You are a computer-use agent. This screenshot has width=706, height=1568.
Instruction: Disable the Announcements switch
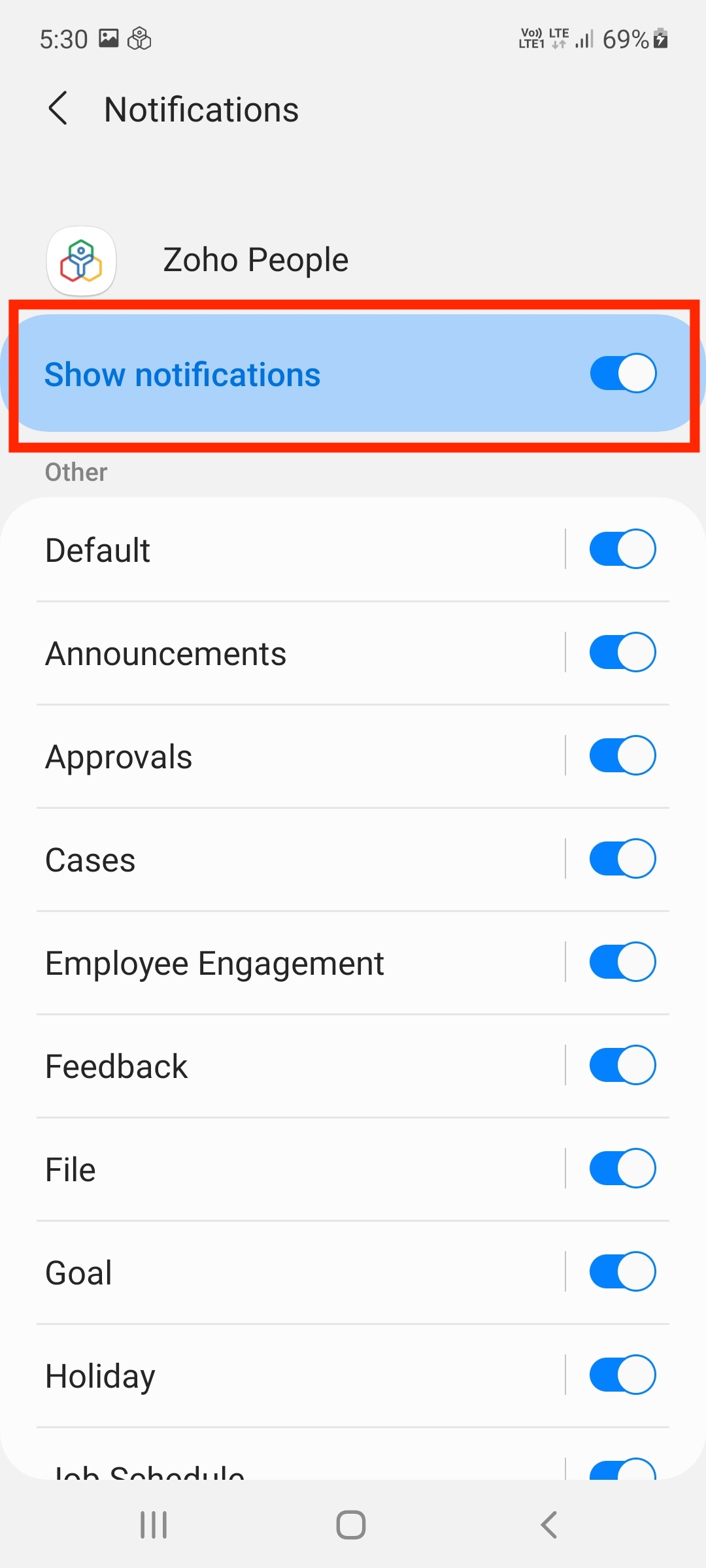tap(623, 652)
